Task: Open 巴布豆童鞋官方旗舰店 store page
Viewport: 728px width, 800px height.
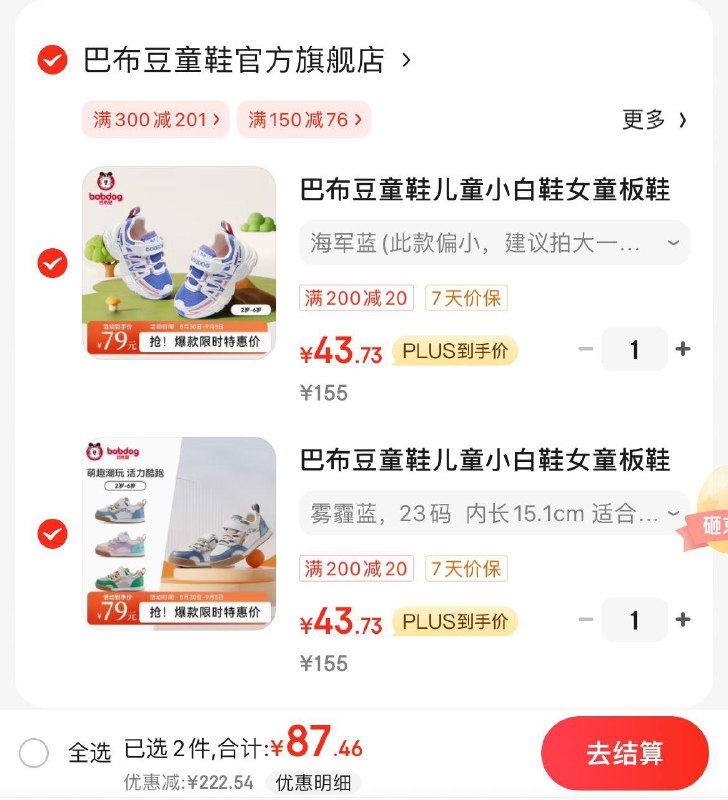Action: pyautogui.click(x=230, y=60)
